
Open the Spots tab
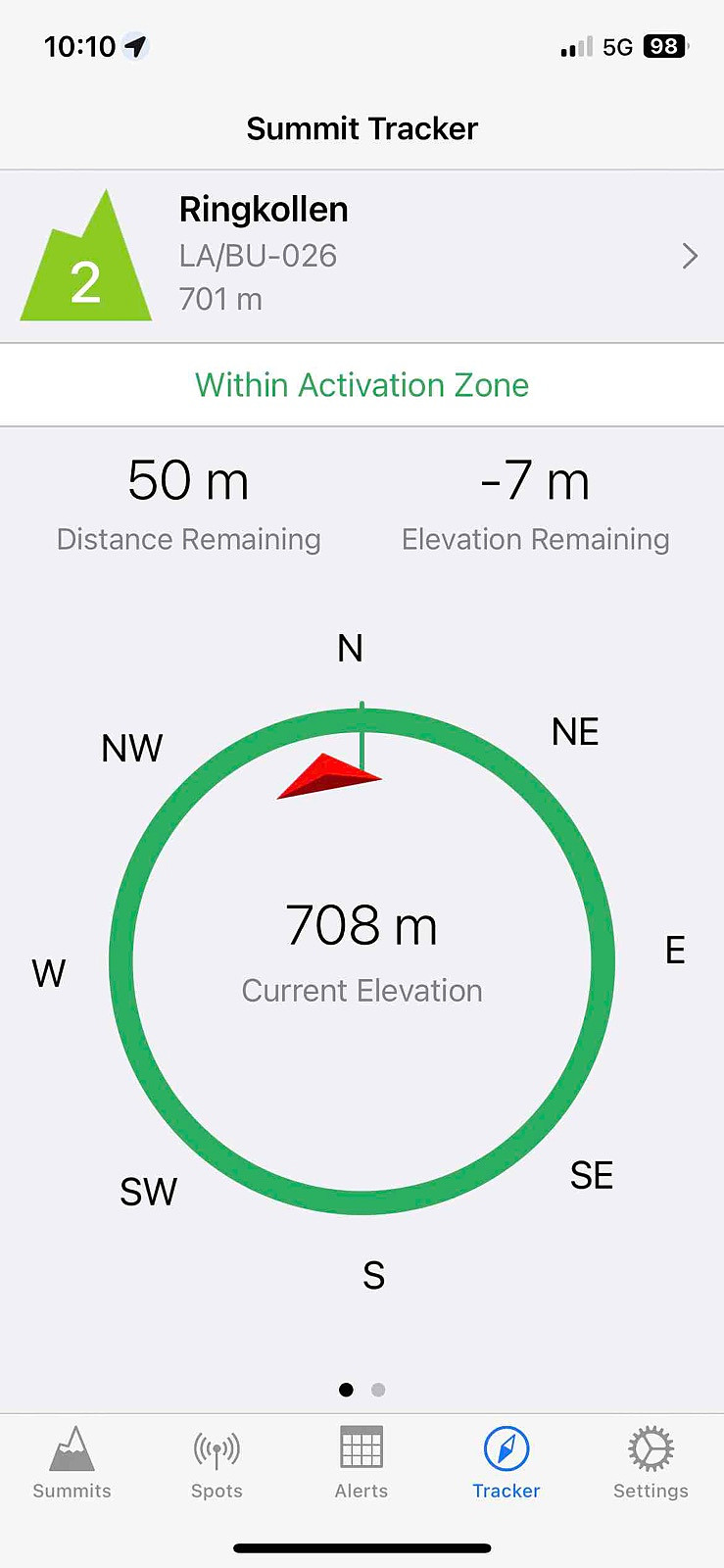click(217, 1463)
